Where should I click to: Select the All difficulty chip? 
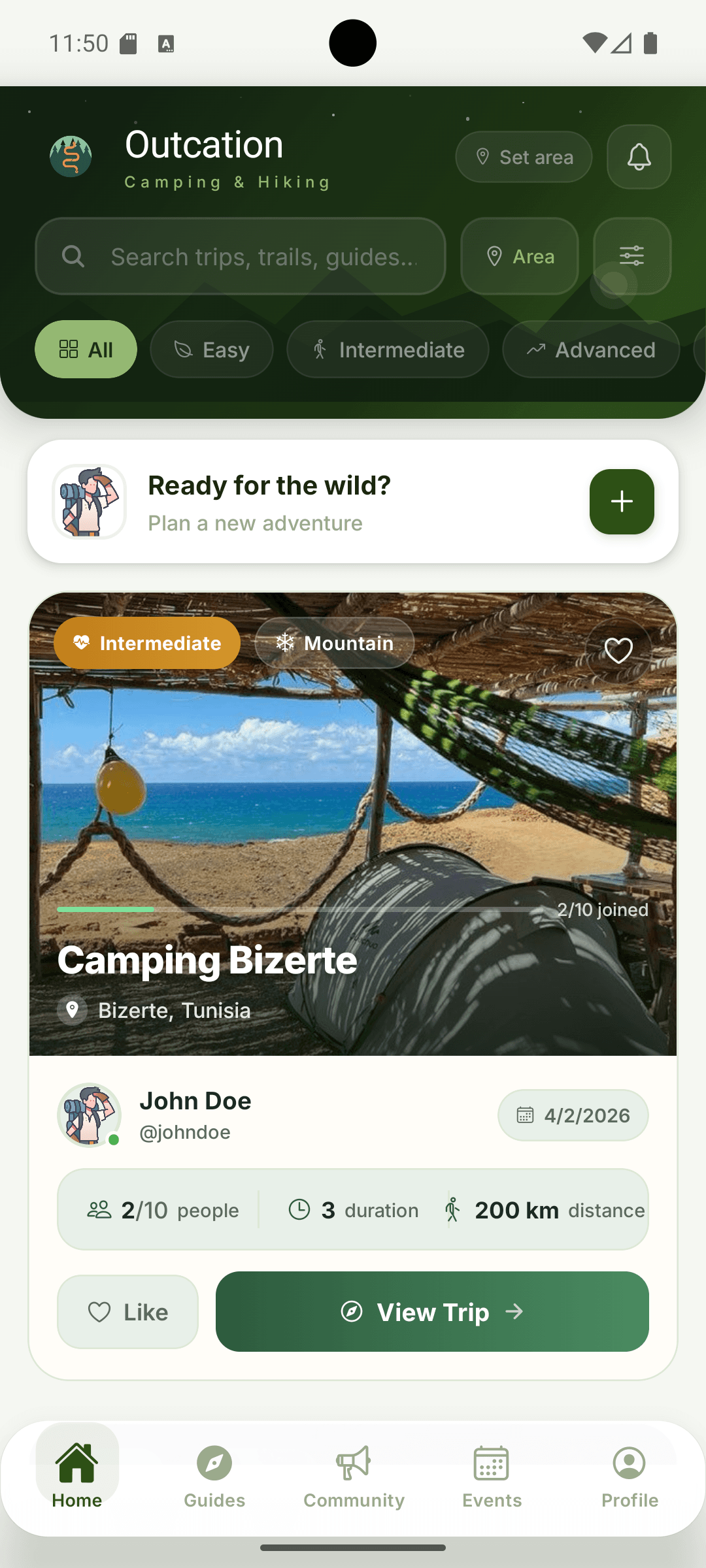86,350
